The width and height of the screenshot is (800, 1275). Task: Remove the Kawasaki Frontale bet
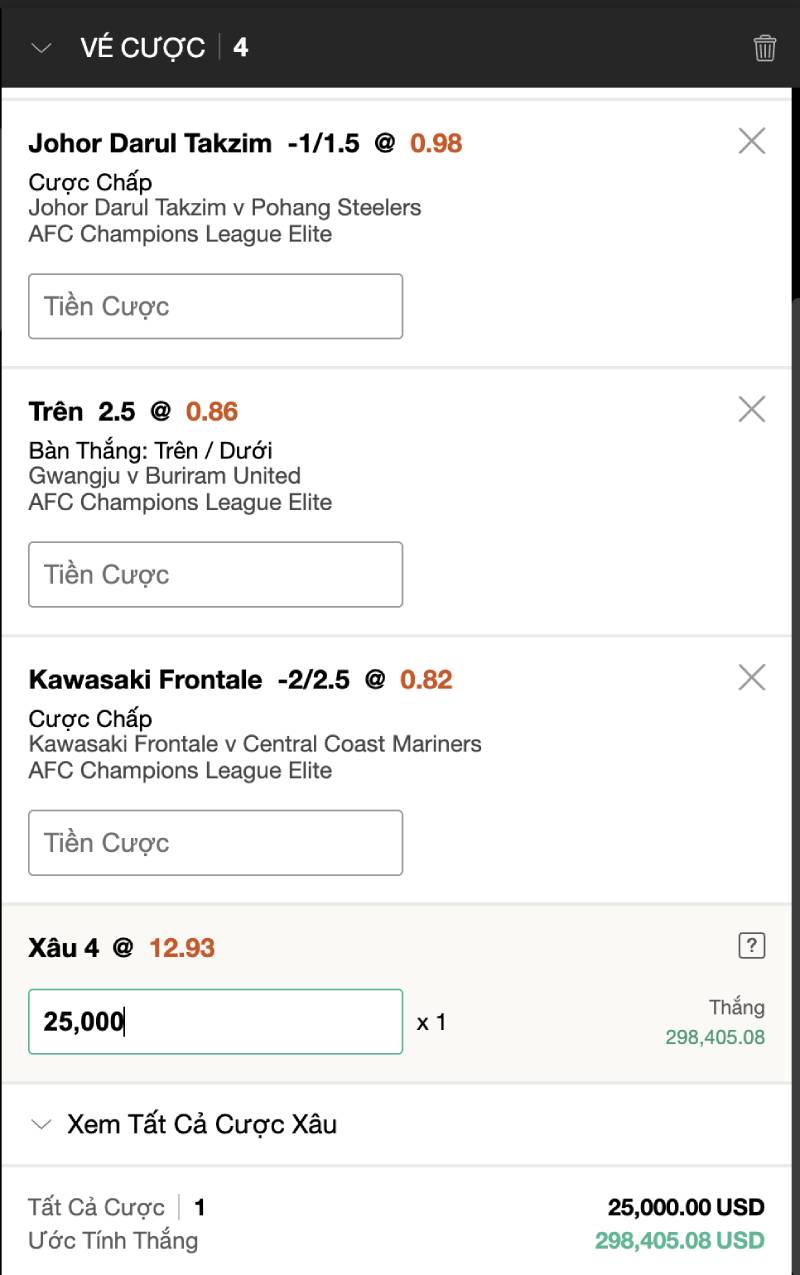point(751,678)
